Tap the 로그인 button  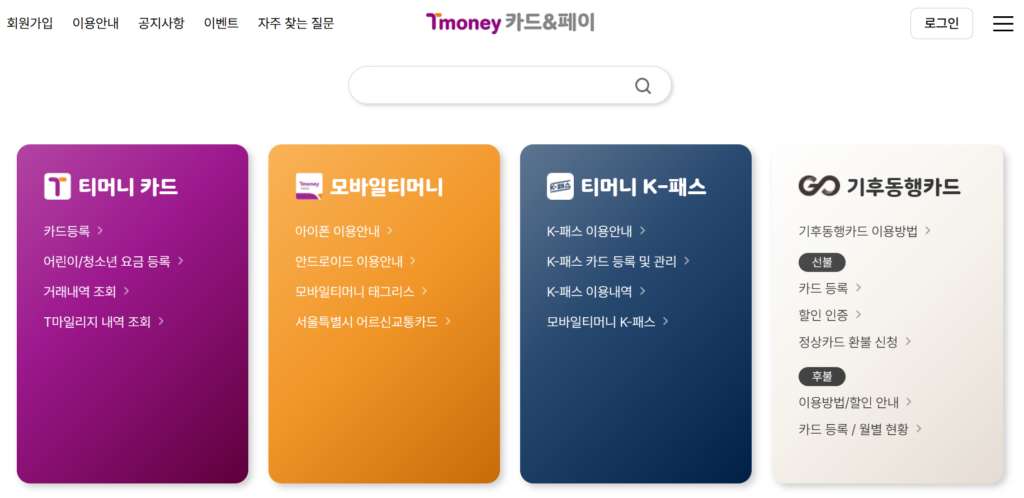pyautogui.click(x=941, y=24)
